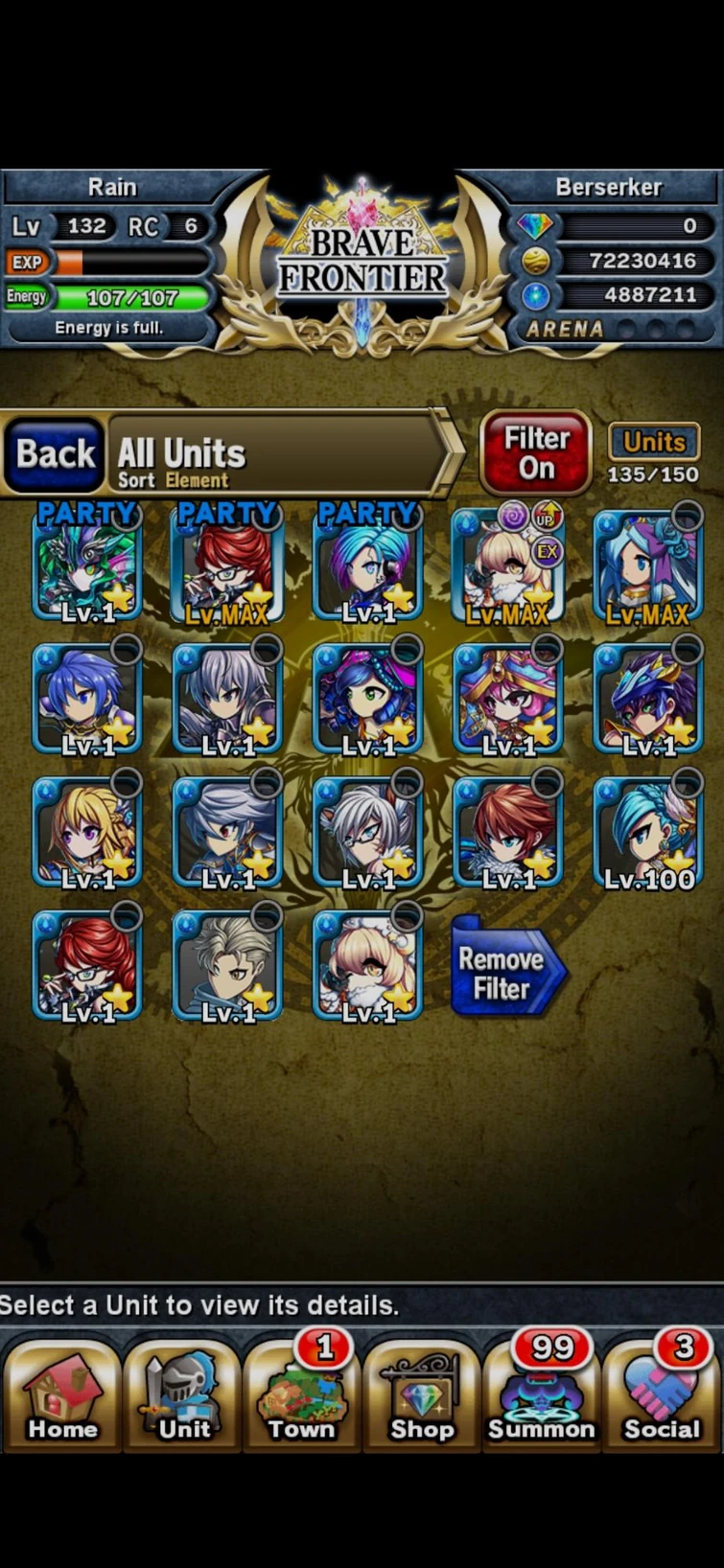Tap the Filter On button

coord(536,452)
